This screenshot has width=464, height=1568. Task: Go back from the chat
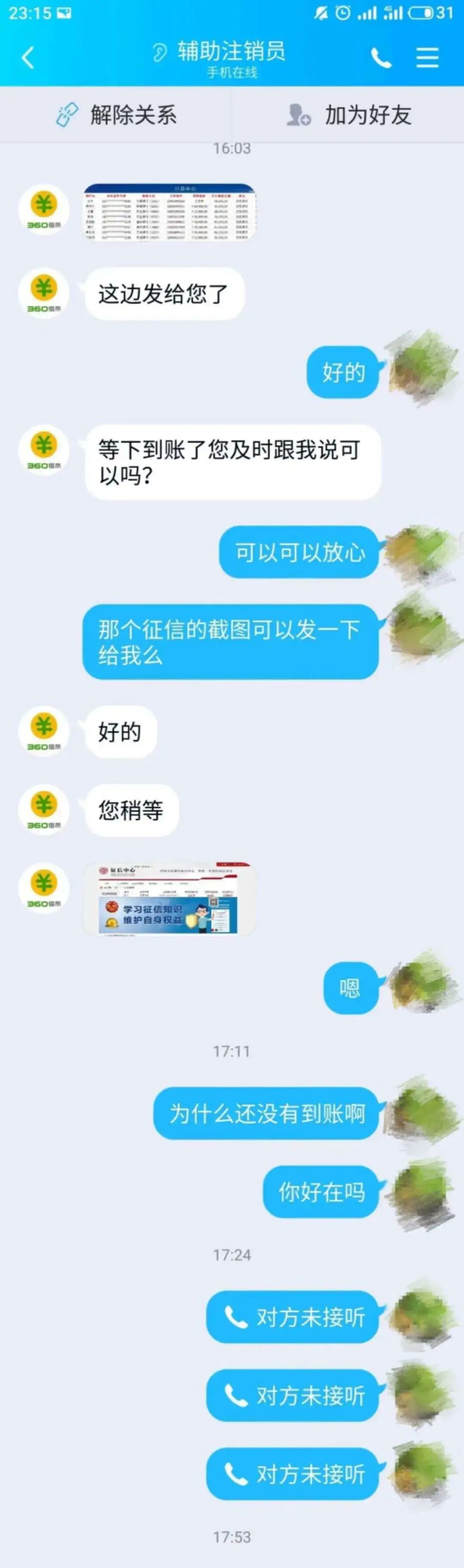pyautogui.click(x=27, y=58)
